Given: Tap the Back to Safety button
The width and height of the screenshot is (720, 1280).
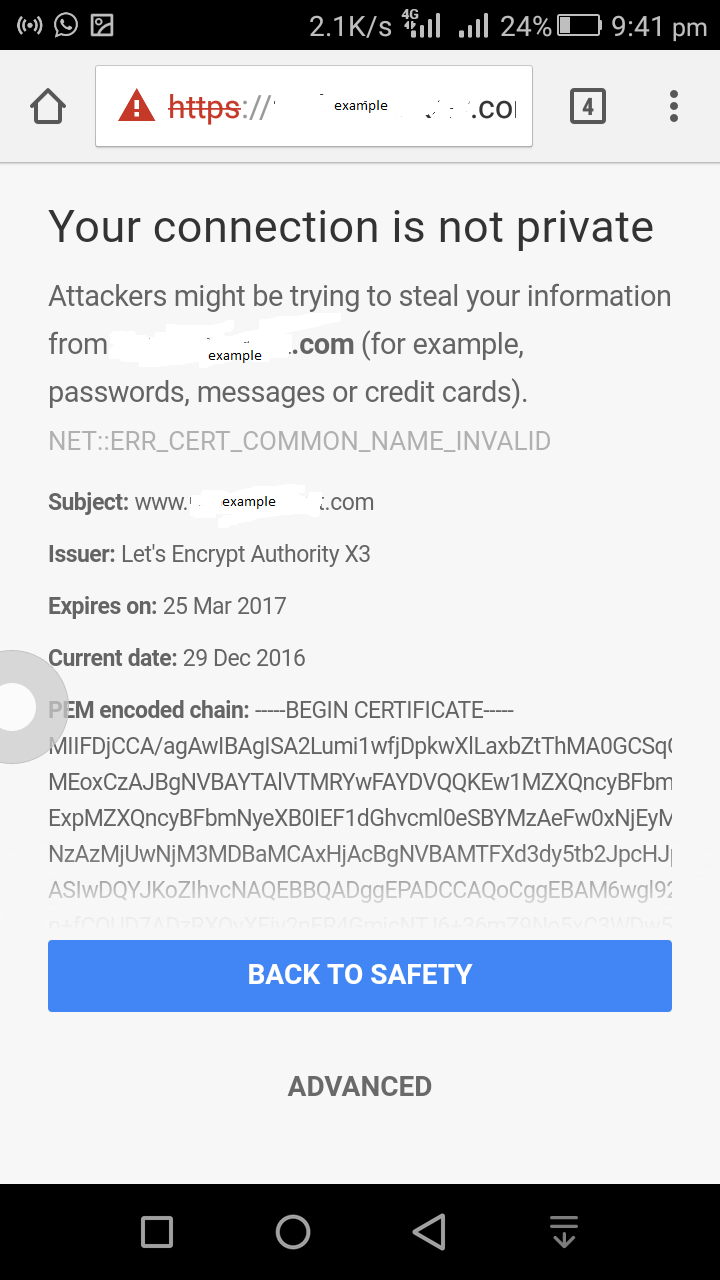Looking at the screenshot, I should point(360,975).
